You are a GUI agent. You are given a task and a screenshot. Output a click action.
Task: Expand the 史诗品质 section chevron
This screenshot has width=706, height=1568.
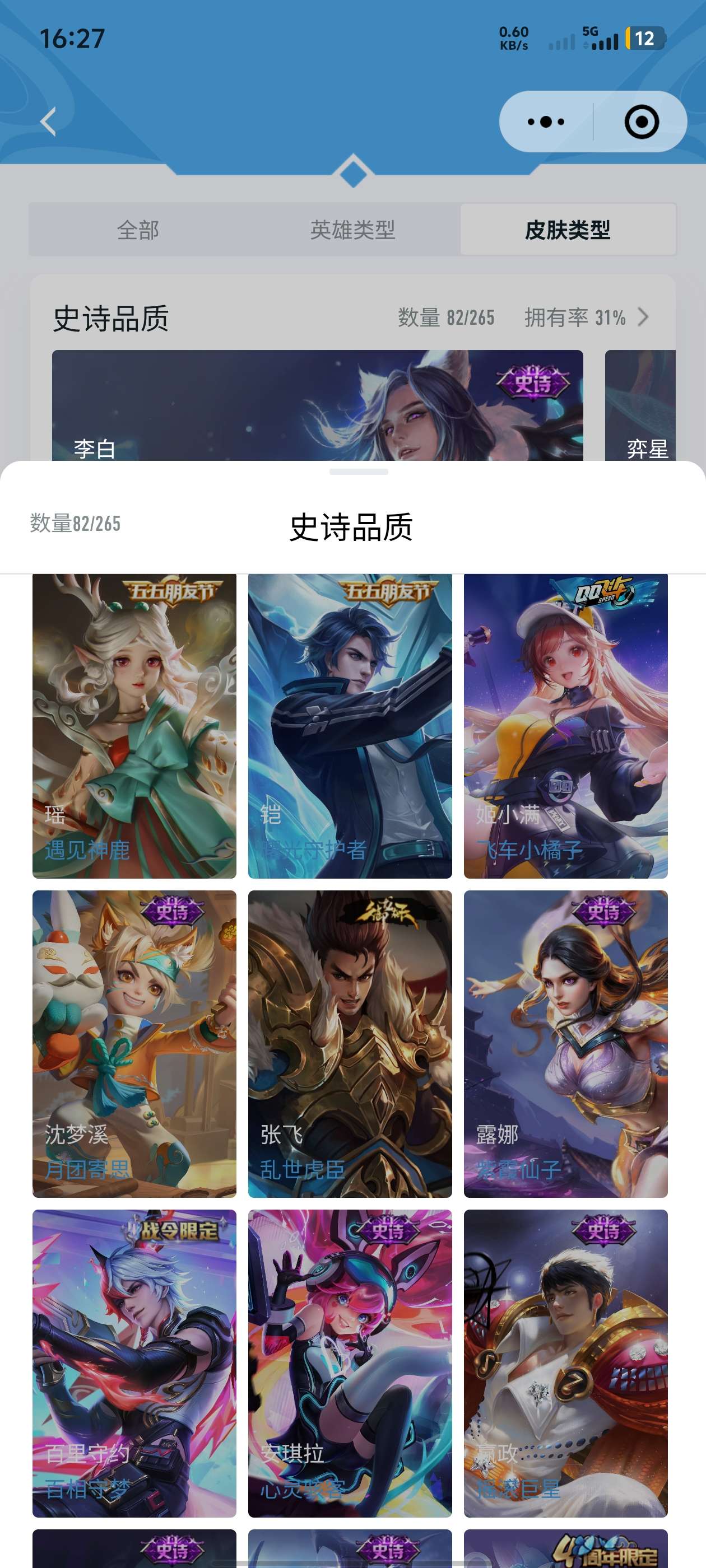tap(643, 317)
